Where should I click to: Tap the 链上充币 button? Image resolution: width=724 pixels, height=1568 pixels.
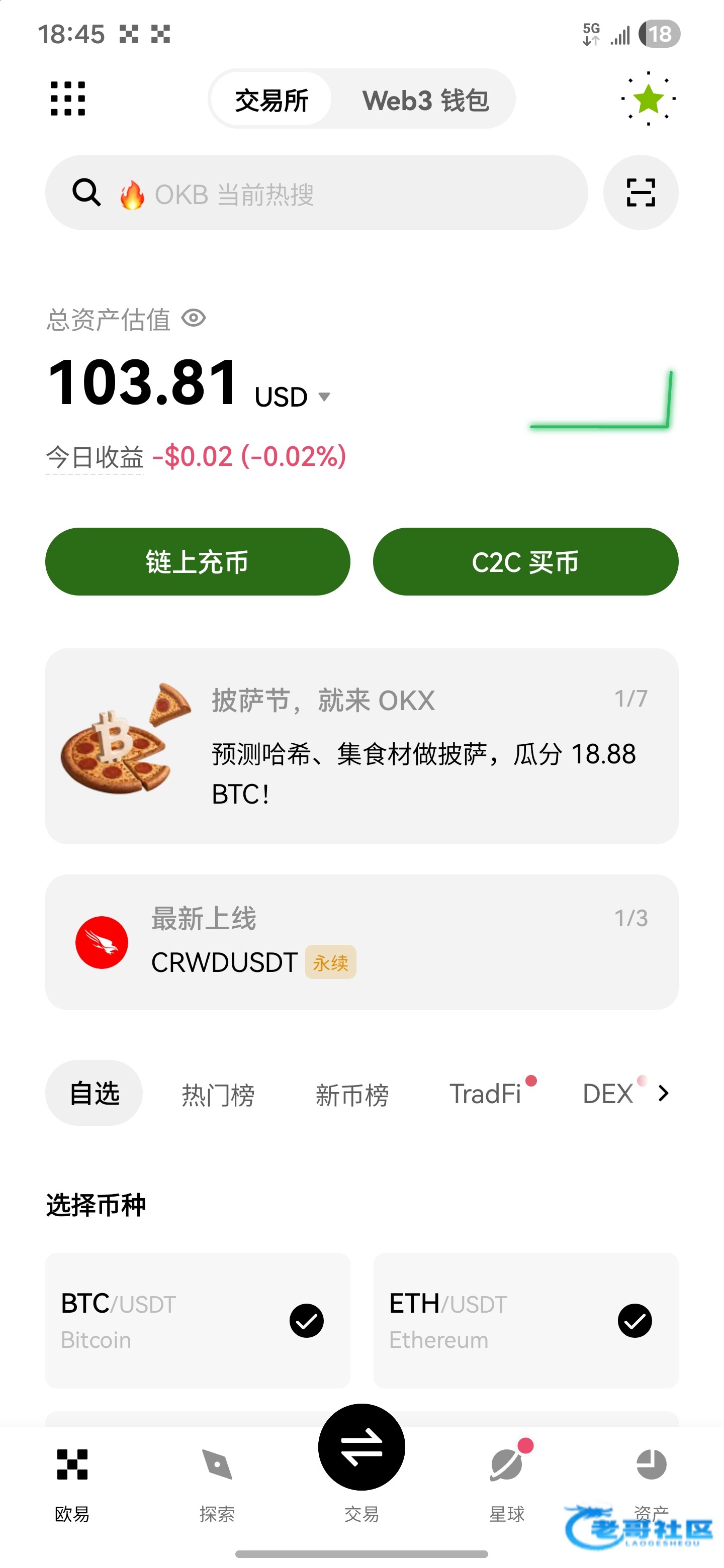(x=198, y=562)
